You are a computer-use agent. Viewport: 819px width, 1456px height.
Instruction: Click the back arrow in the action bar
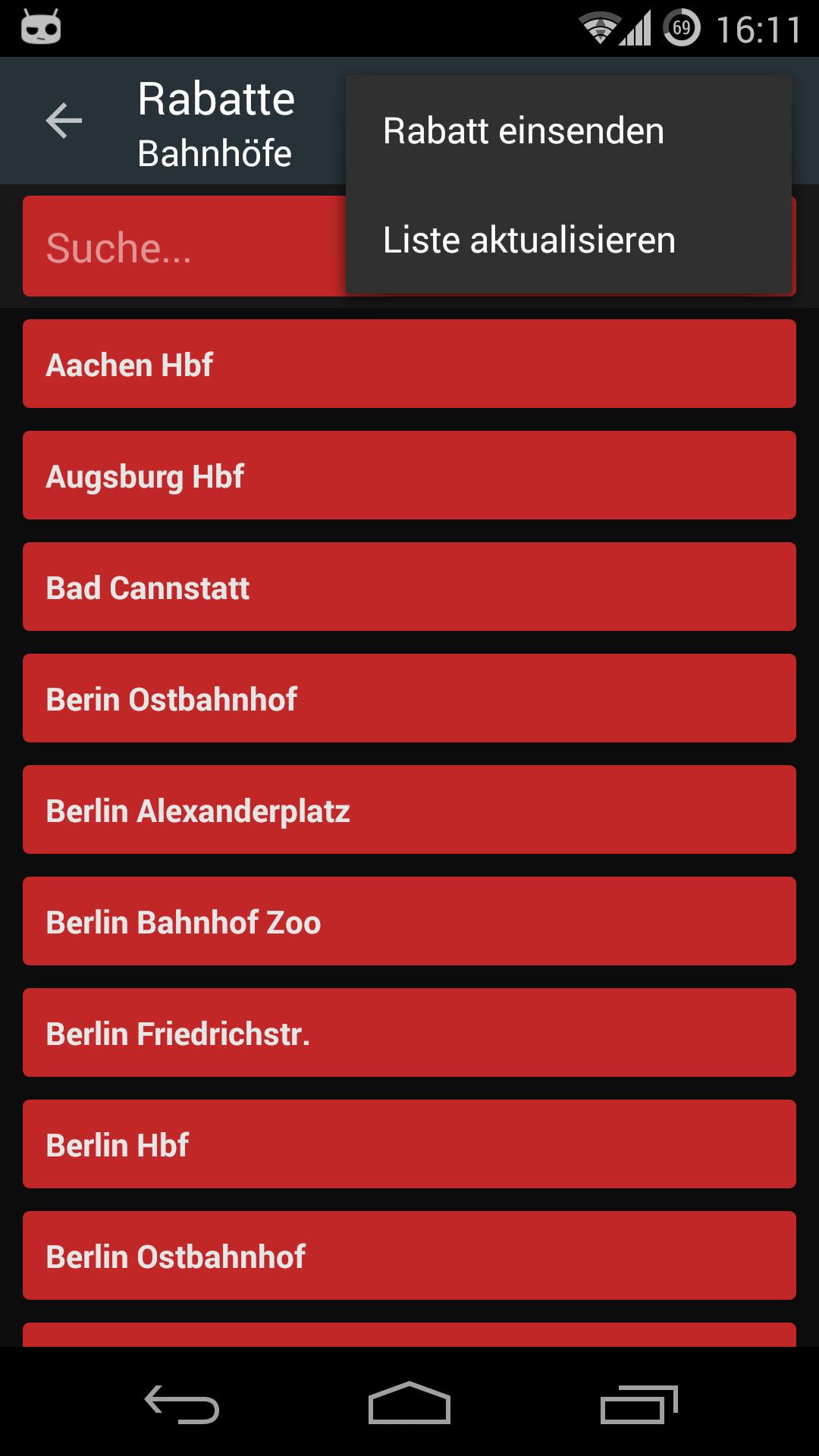tap(63, 121)
